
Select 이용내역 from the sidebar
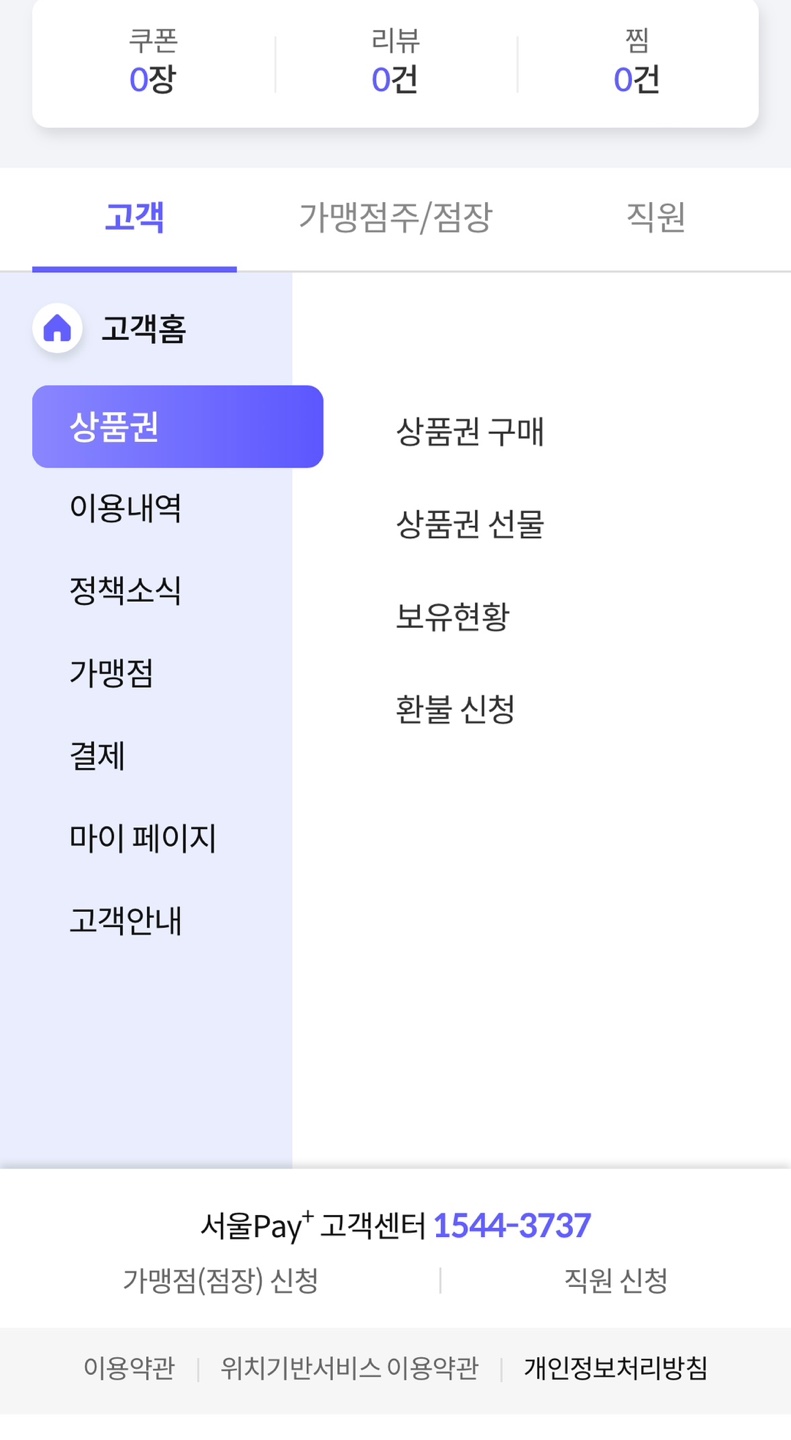pyautogui.click(x=124, y=509)
